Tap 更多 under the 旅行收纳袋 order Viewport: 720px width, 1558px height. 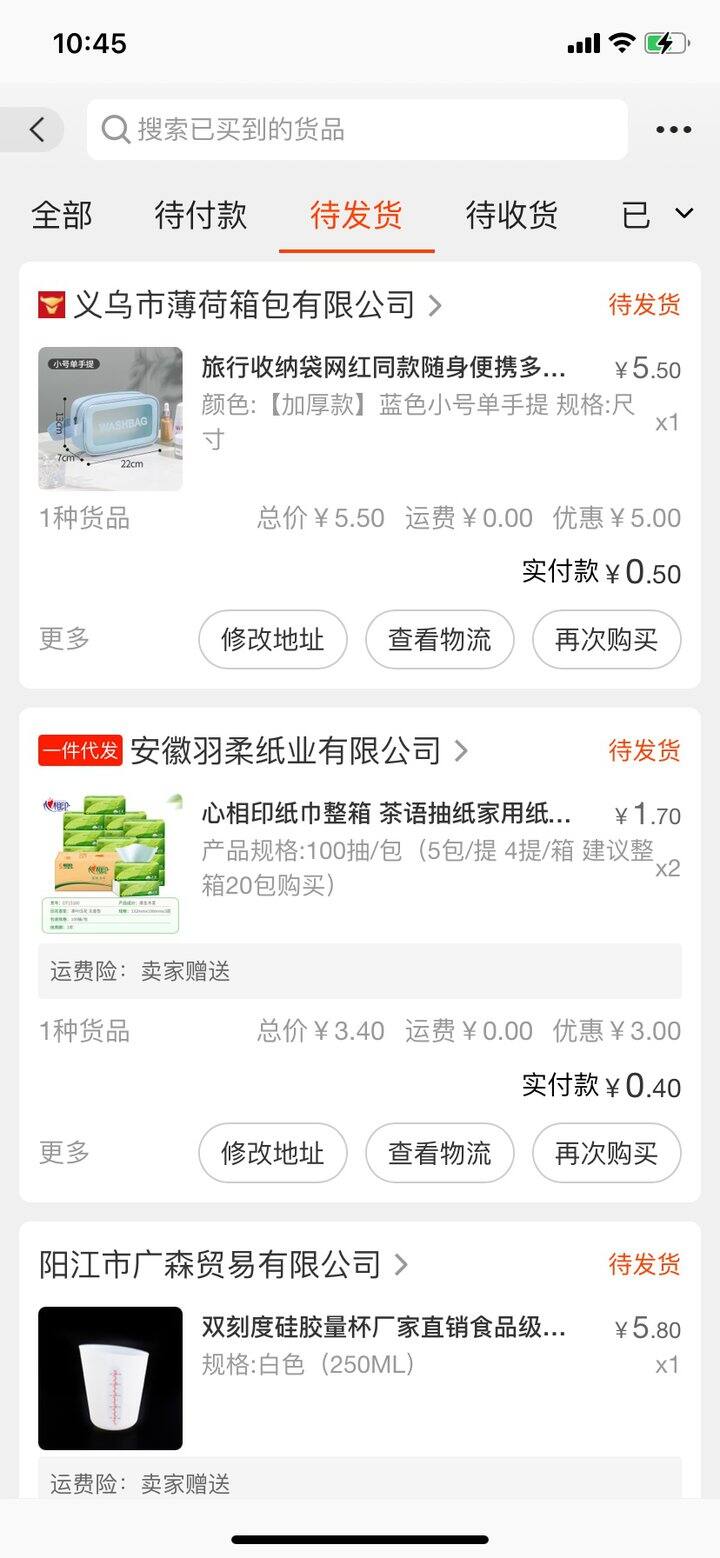(x=64, y=639)
